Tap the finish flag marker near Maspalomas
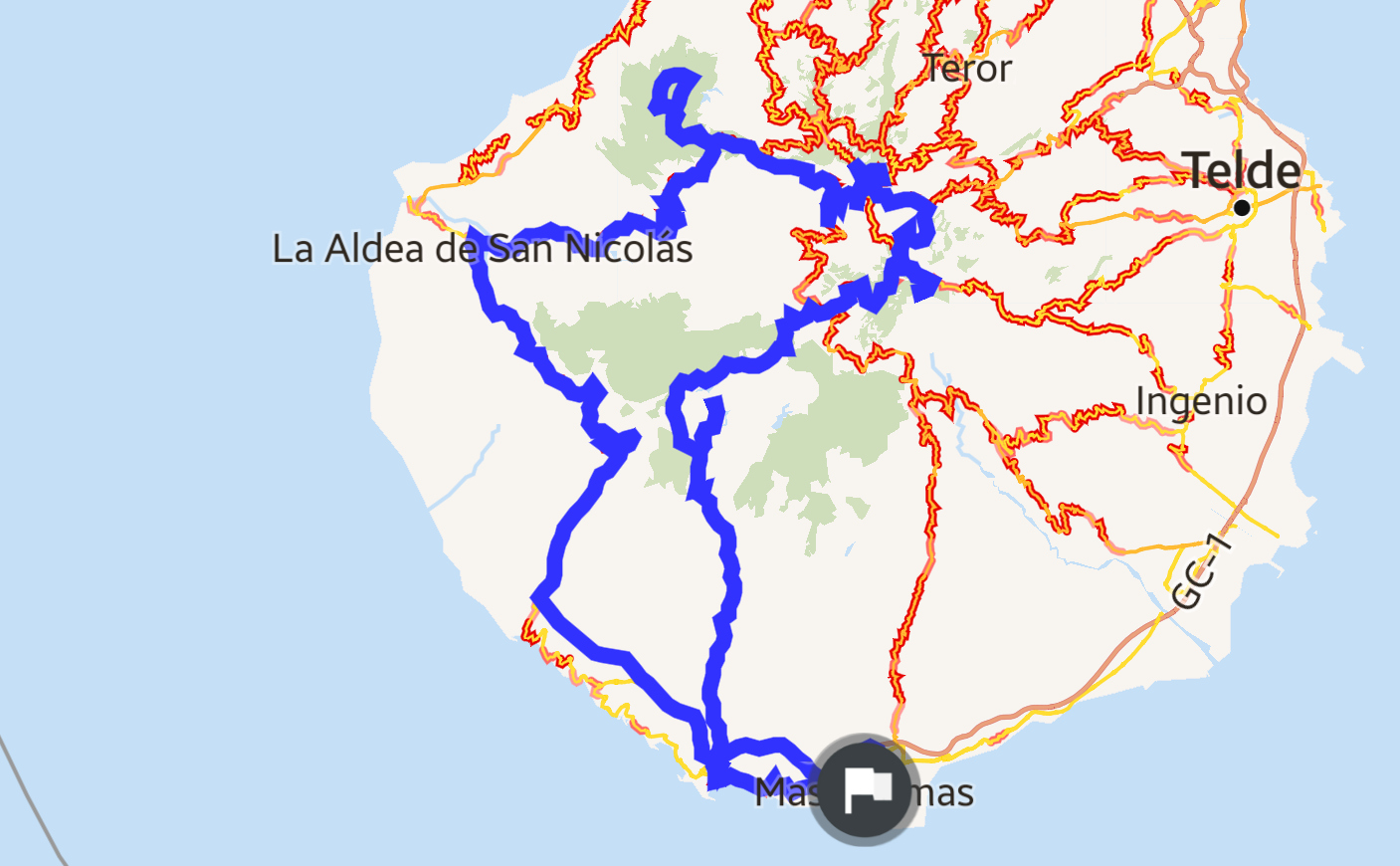 tap(864, 790)
